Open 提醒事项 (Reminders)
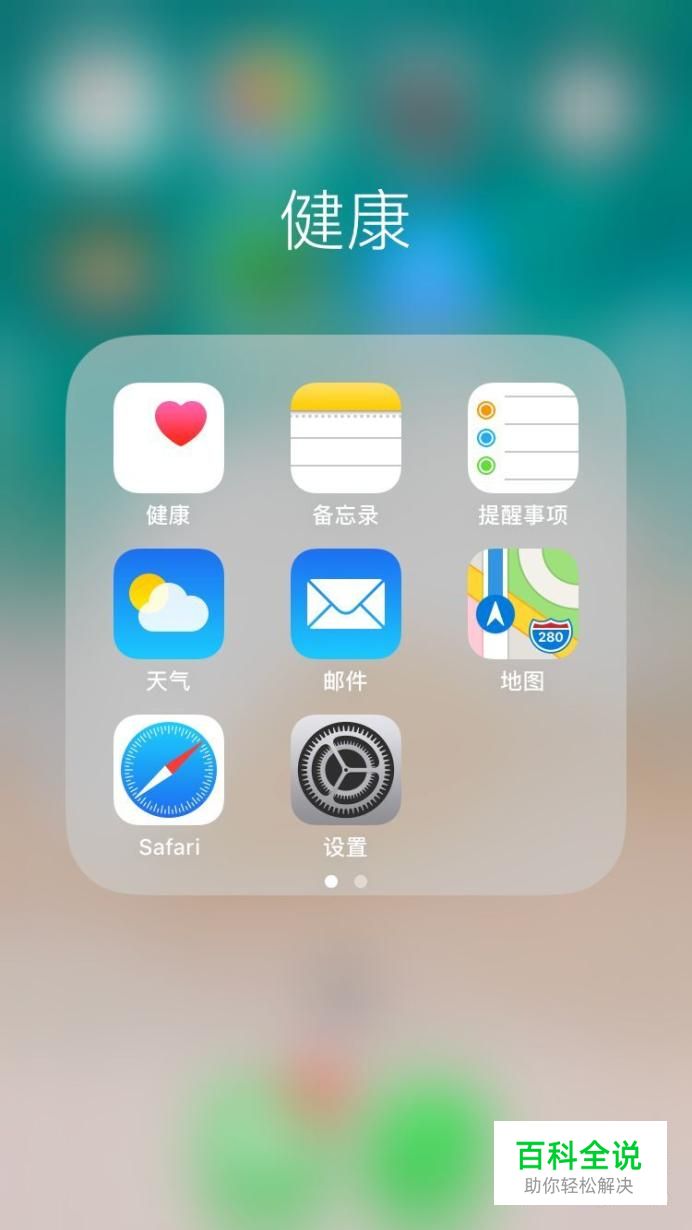 click(x=522, y=438)
